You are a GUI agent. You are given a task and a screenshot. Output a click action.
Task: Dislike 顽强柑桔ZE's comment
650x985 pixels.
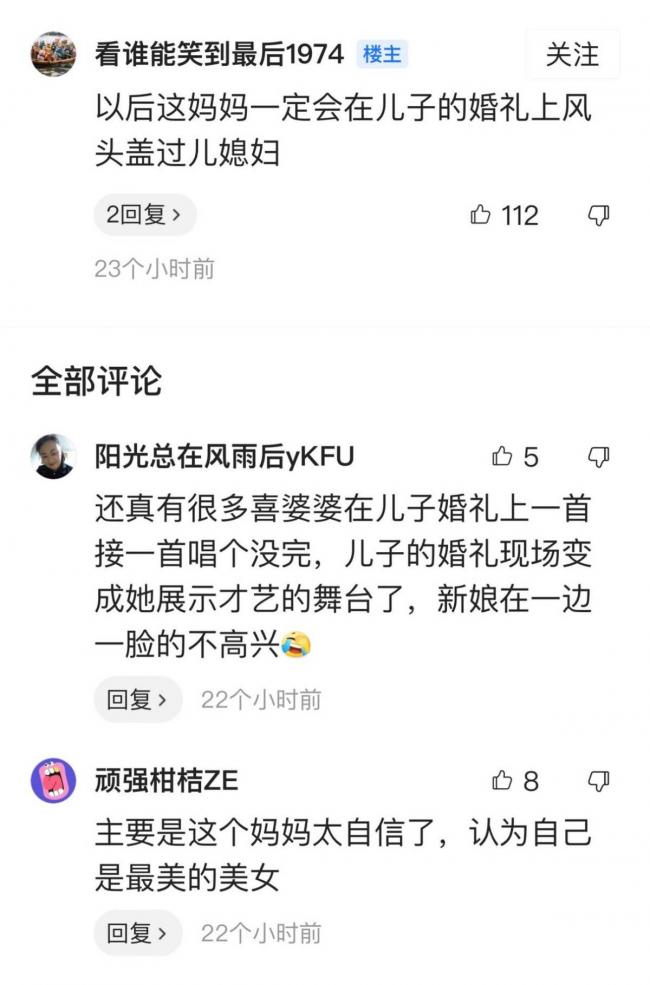(x=598, y=780)
